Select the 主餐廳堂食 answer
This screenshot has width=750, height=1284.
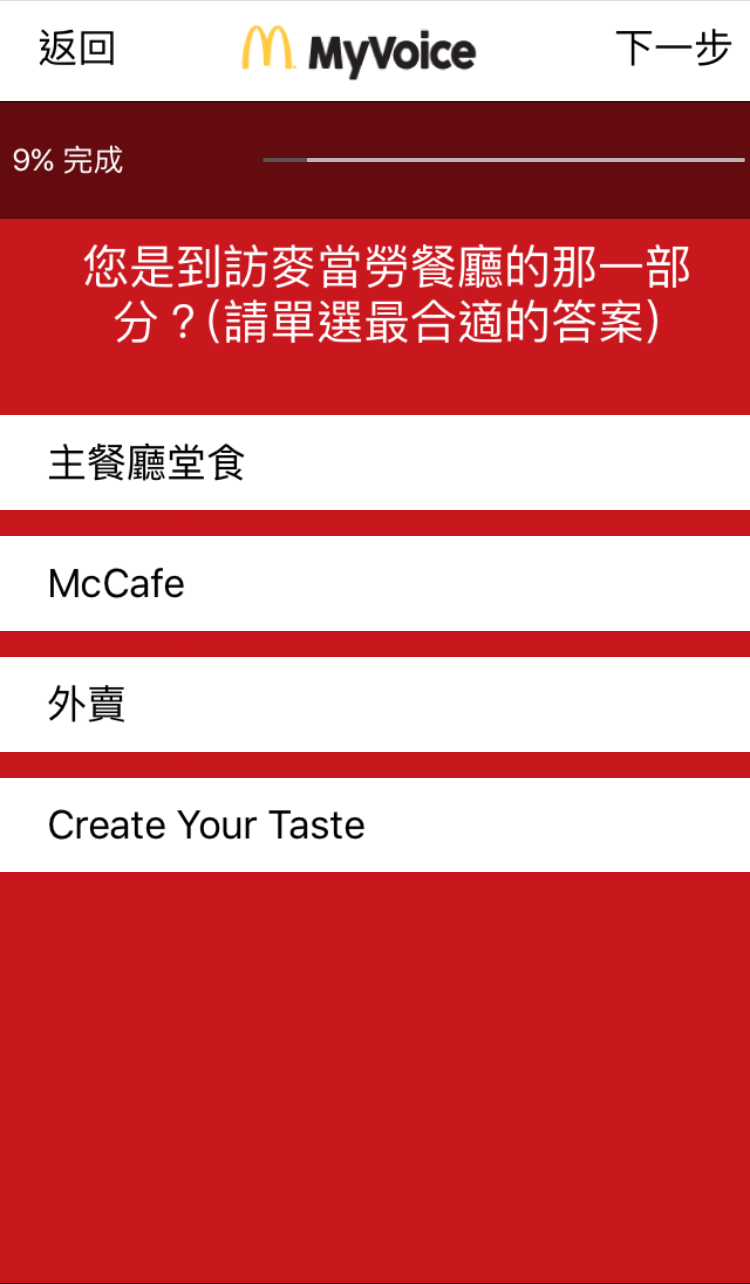pyautogui.click(x=375, y=463)
